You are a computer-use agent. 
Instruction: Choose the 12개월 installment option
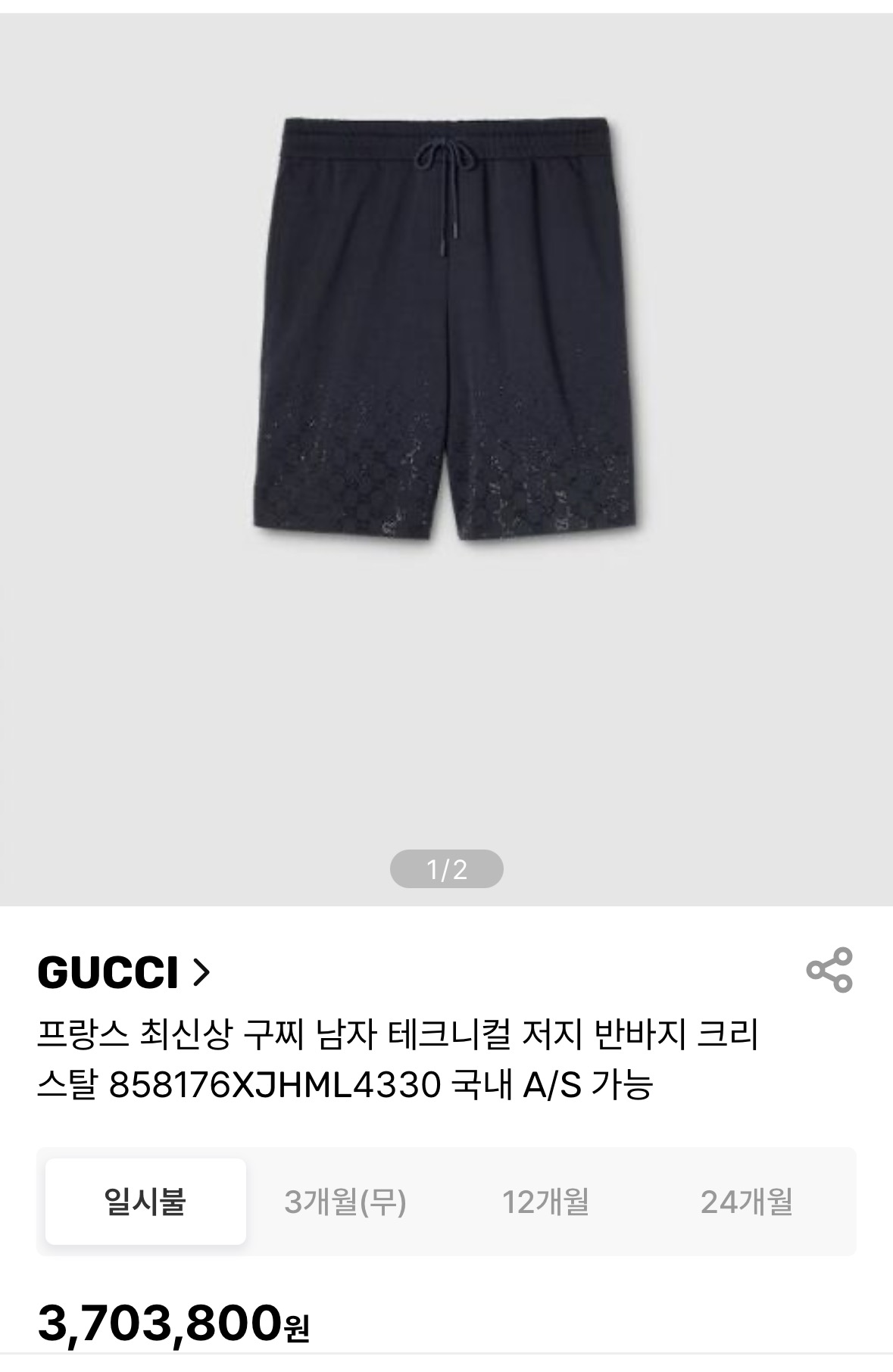545,1201
